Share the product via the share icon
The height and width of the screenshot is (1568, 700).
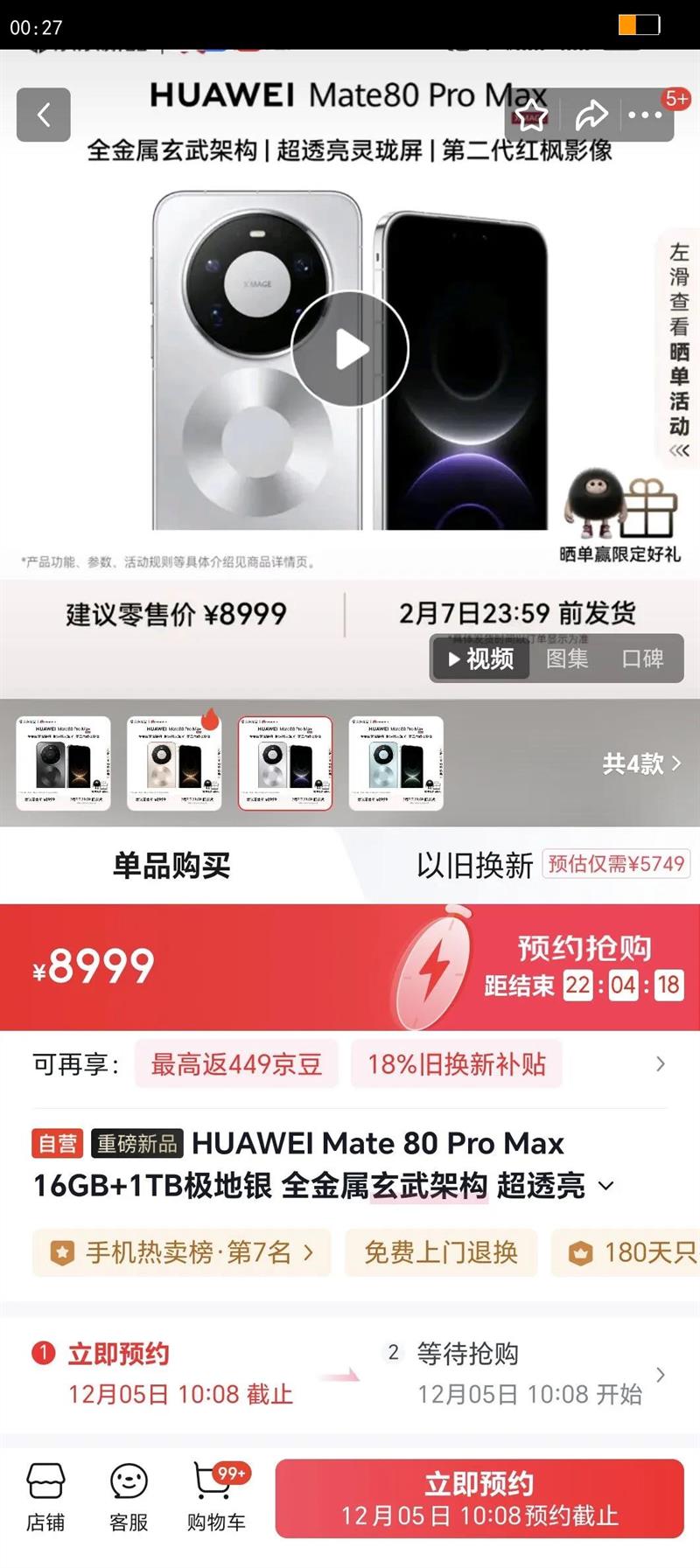tap(593, 114)
